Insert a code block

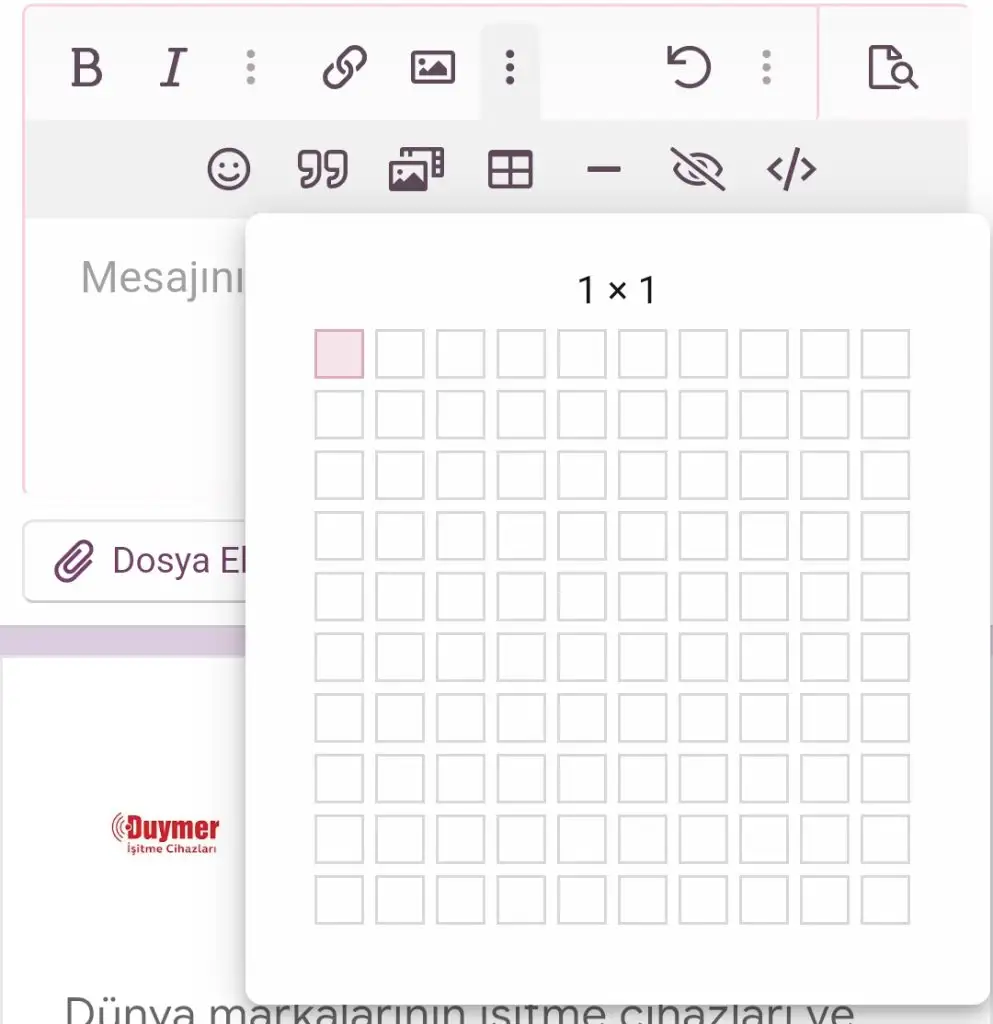(x=791, y=170)
